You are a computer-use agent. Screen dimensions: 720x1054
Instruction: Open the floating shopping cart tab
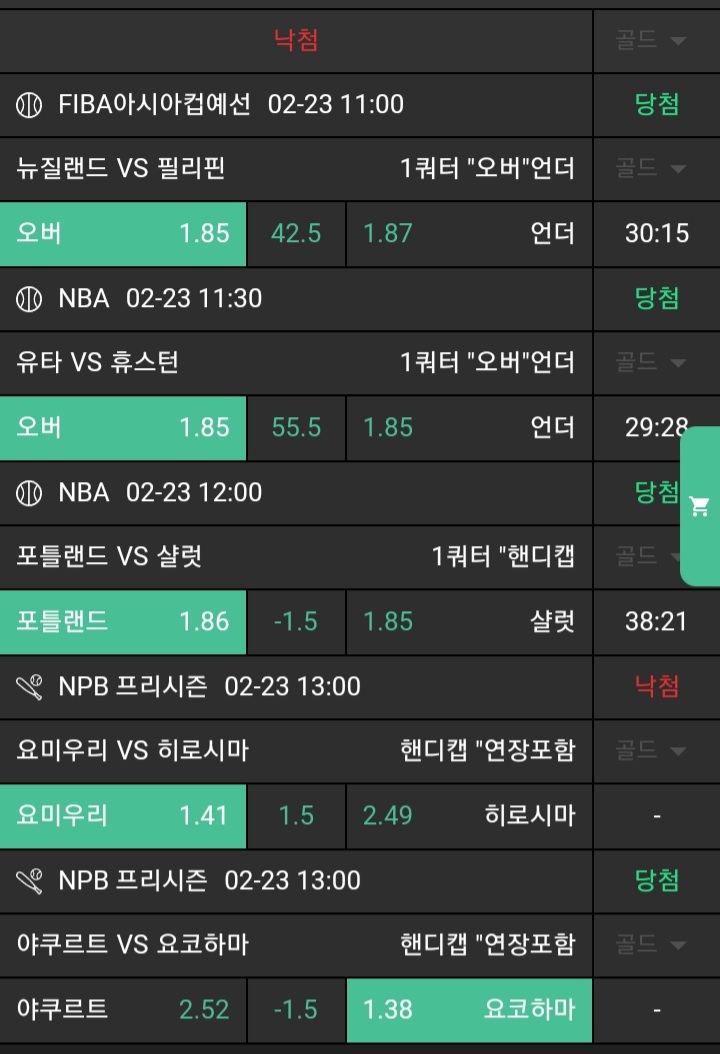[x=700, y=507]
